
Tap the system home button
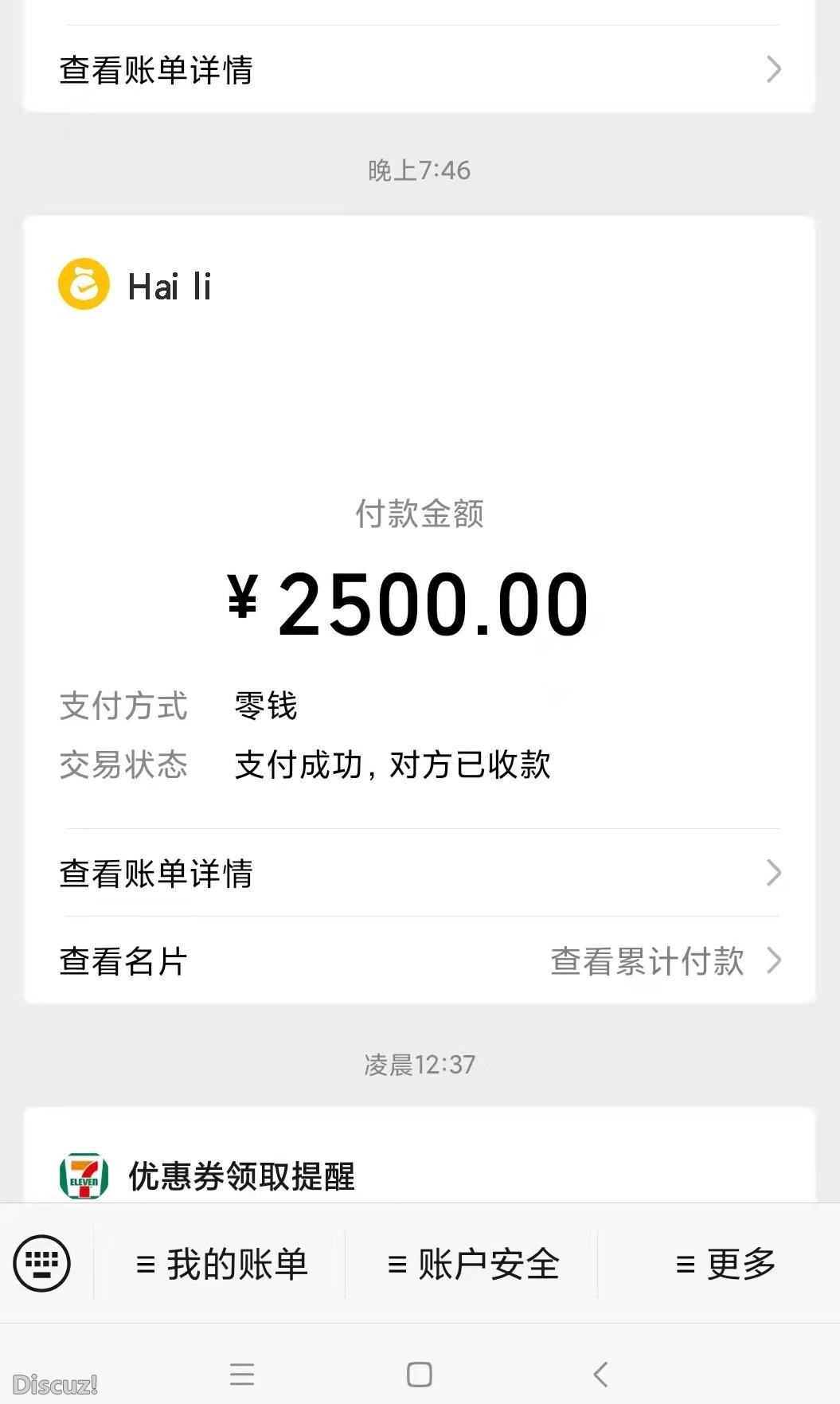(x=420, y=1374)
